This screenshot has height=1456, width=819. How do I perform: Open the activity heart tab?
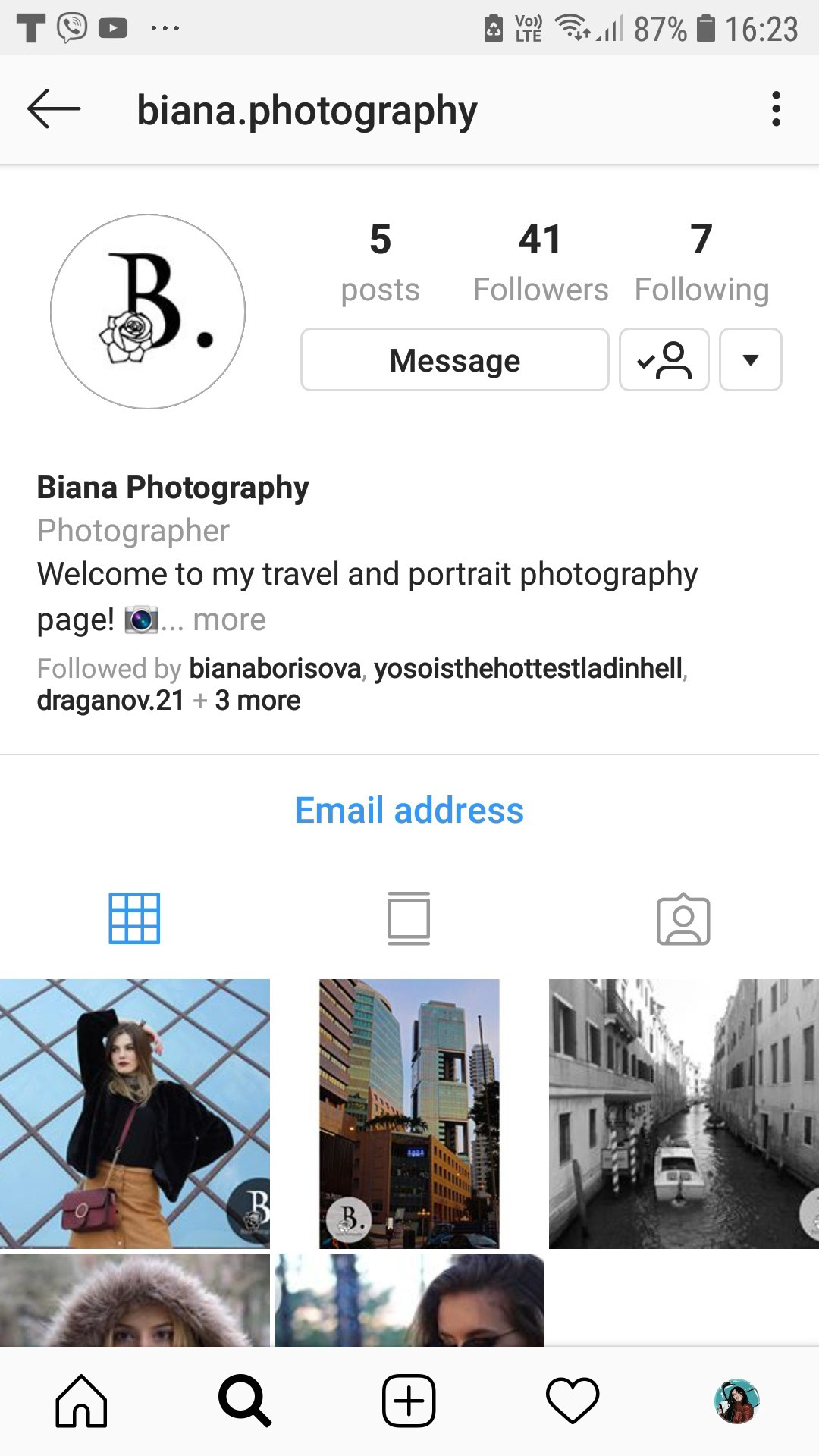573,1401
